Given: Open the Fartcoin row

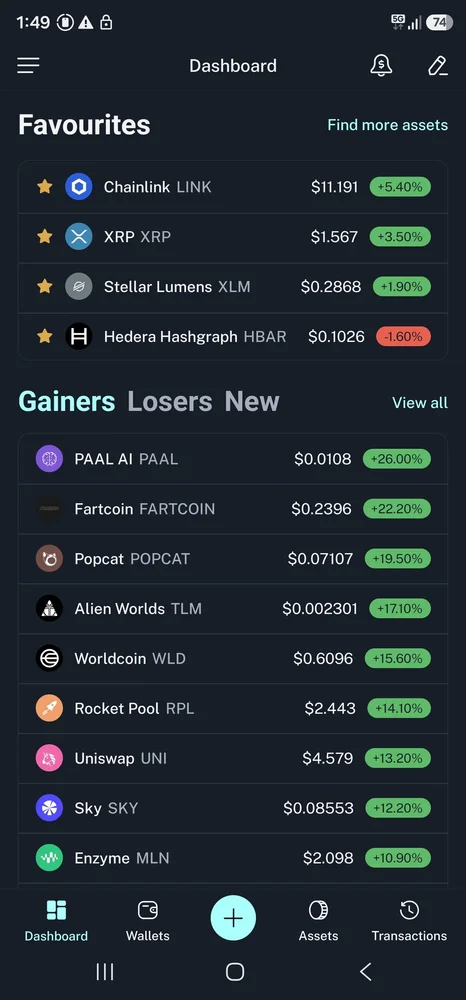Looking at the screenshot, I should [233, 509].
